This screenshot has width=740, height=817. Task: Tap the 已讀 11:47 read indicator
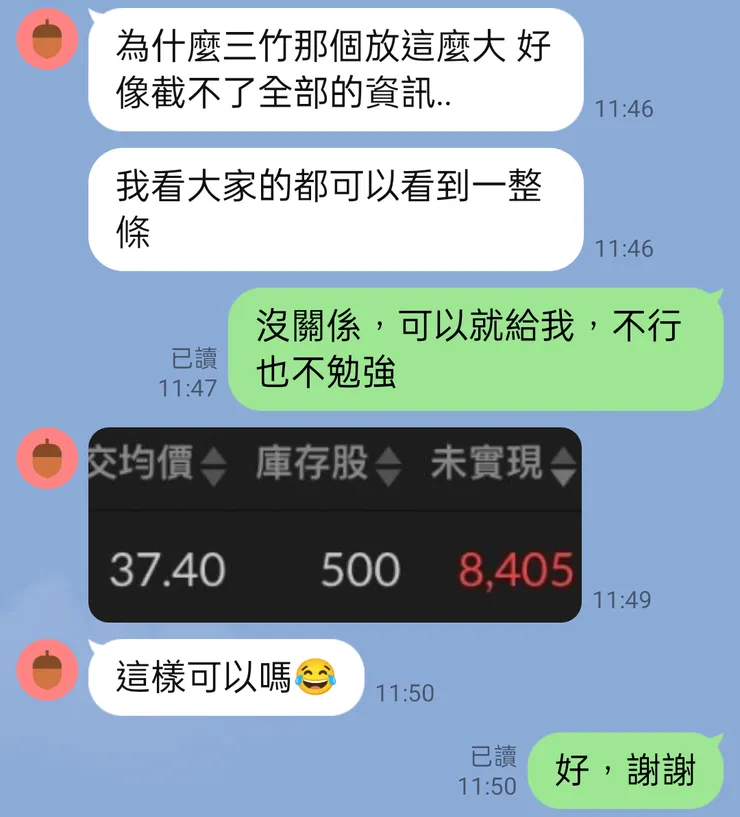pyautogui.click(x=191, y=370)
